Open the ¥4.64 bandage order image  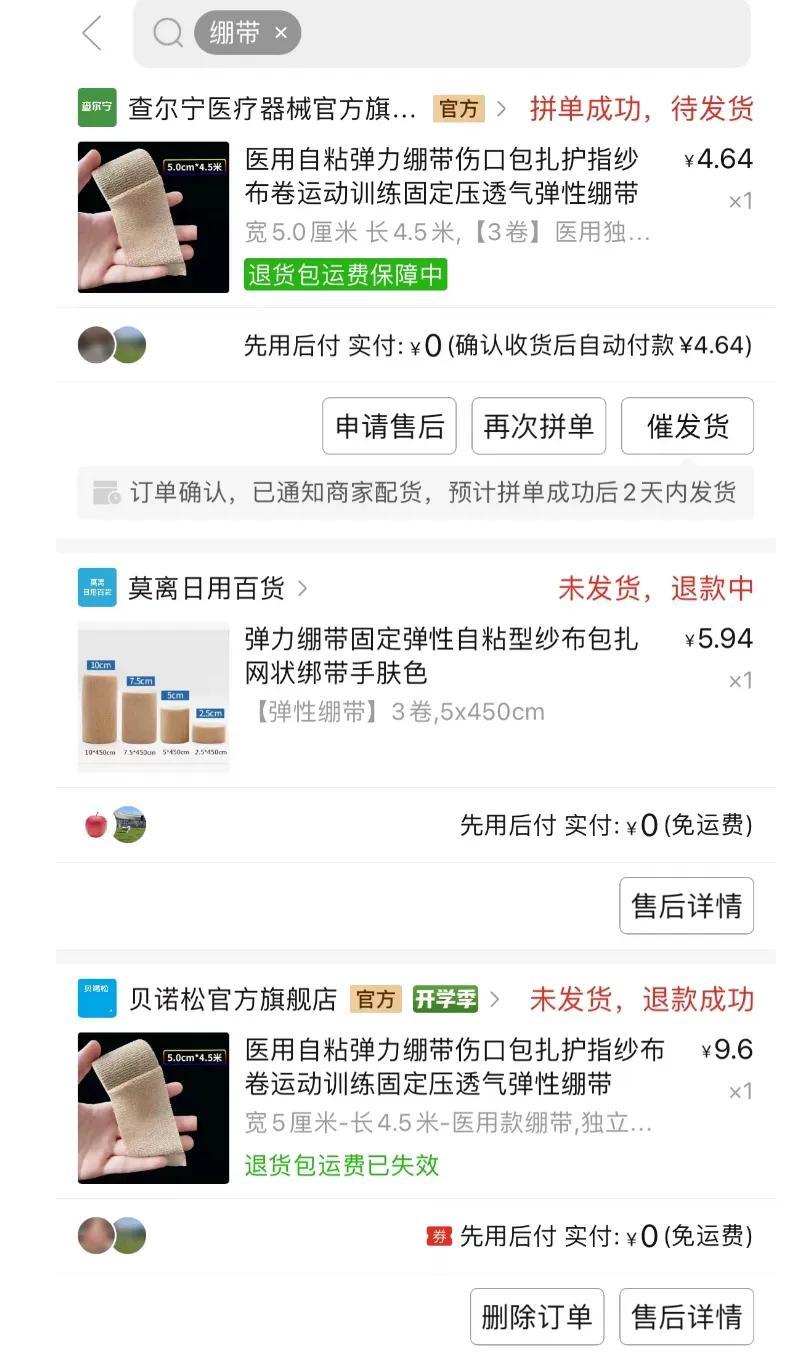click(153, 217)
